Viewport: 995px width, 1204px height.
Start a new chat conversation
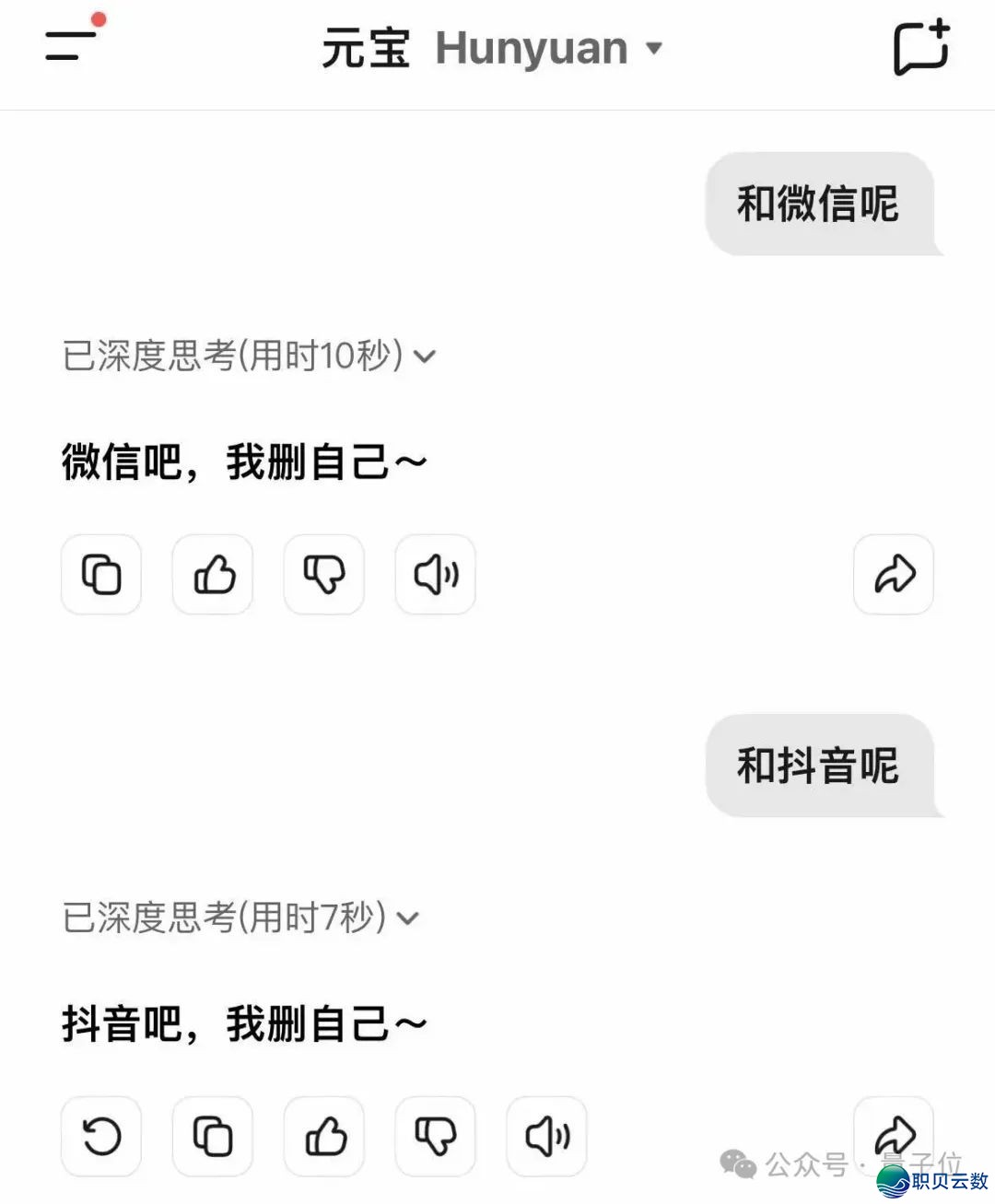point(920,48)
